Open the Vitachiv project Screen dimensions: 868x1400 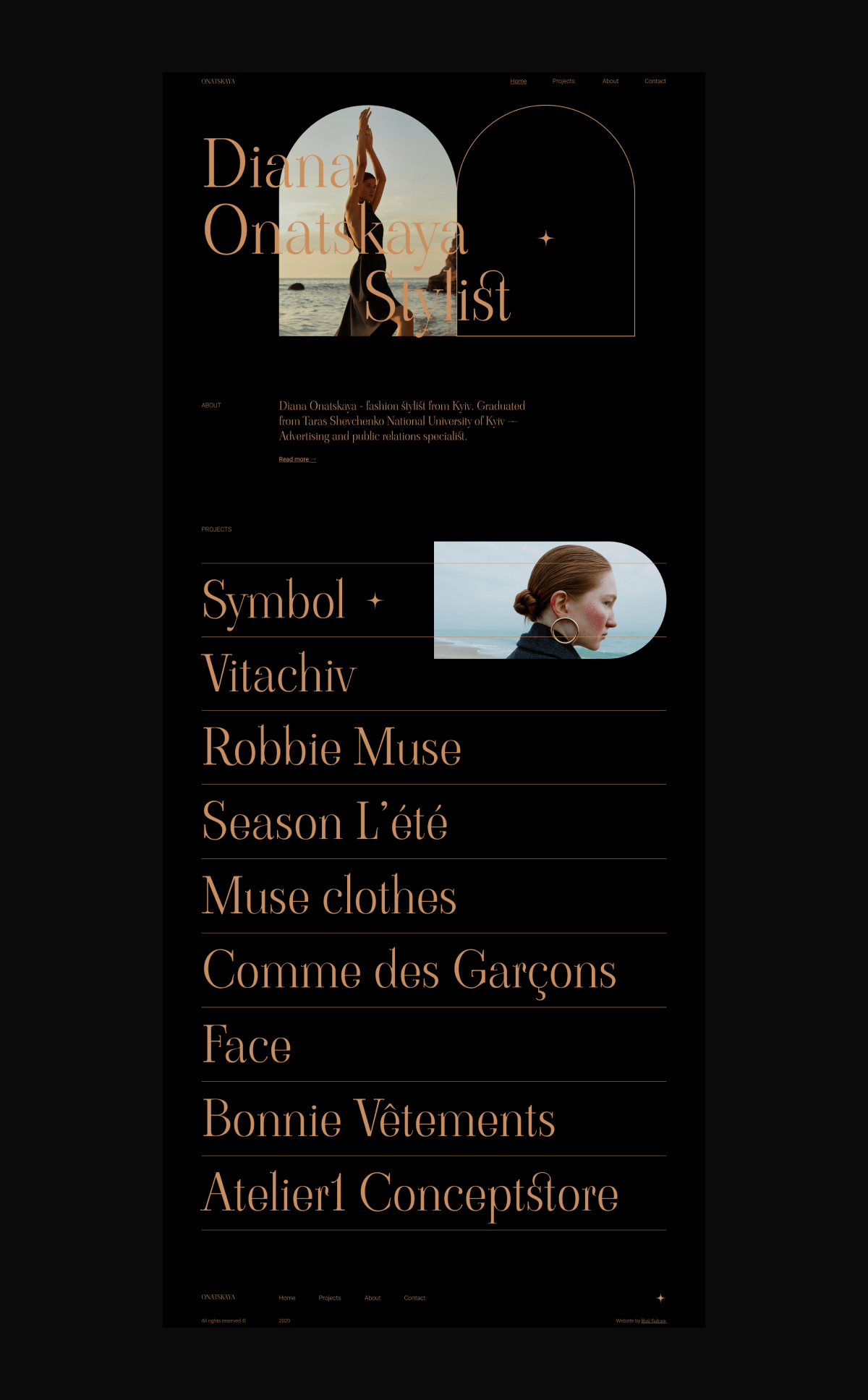[279, 674]
